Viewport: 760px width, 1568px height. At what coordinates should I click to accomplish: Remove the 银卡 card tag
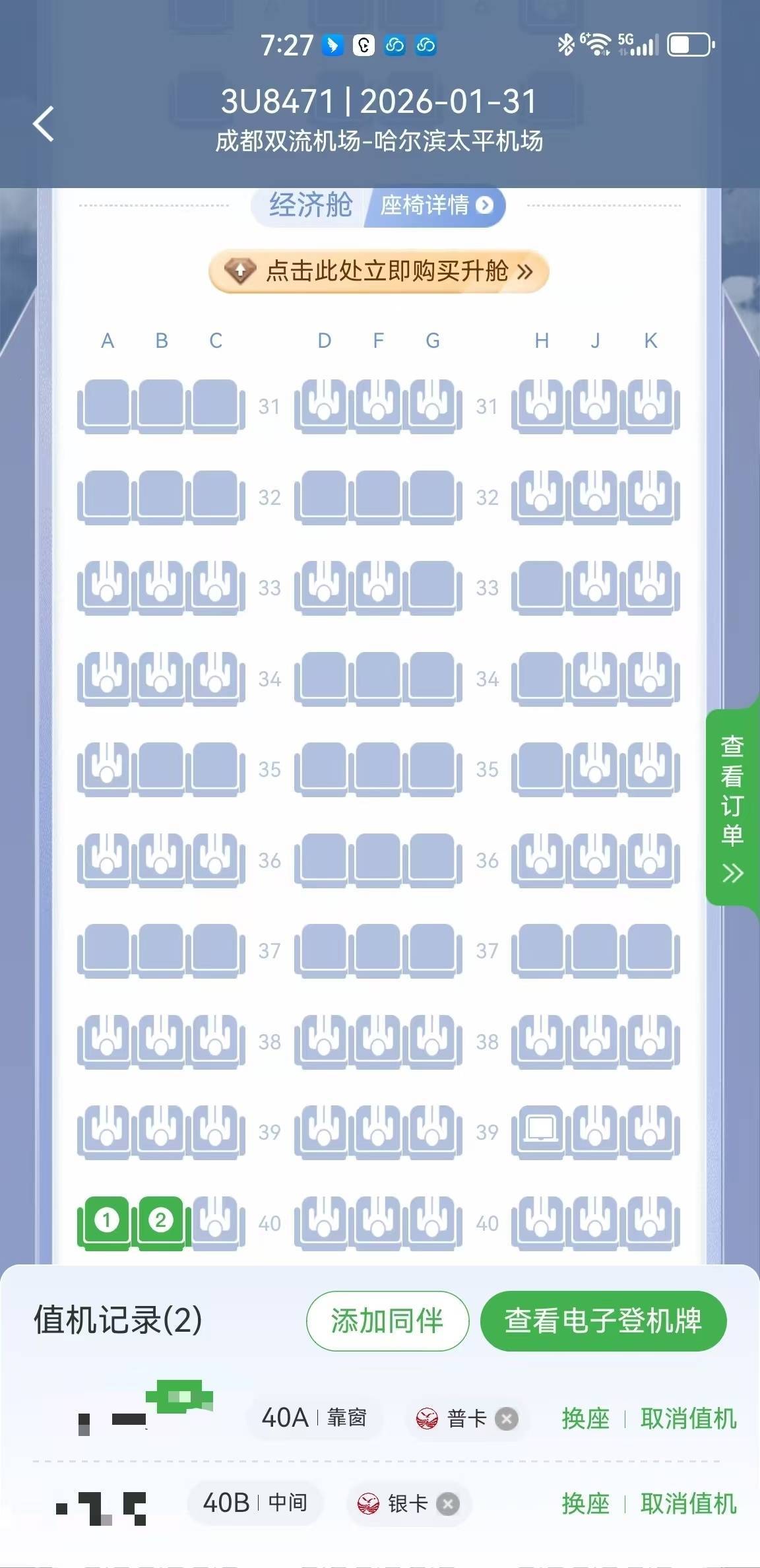coord(448,1504)
